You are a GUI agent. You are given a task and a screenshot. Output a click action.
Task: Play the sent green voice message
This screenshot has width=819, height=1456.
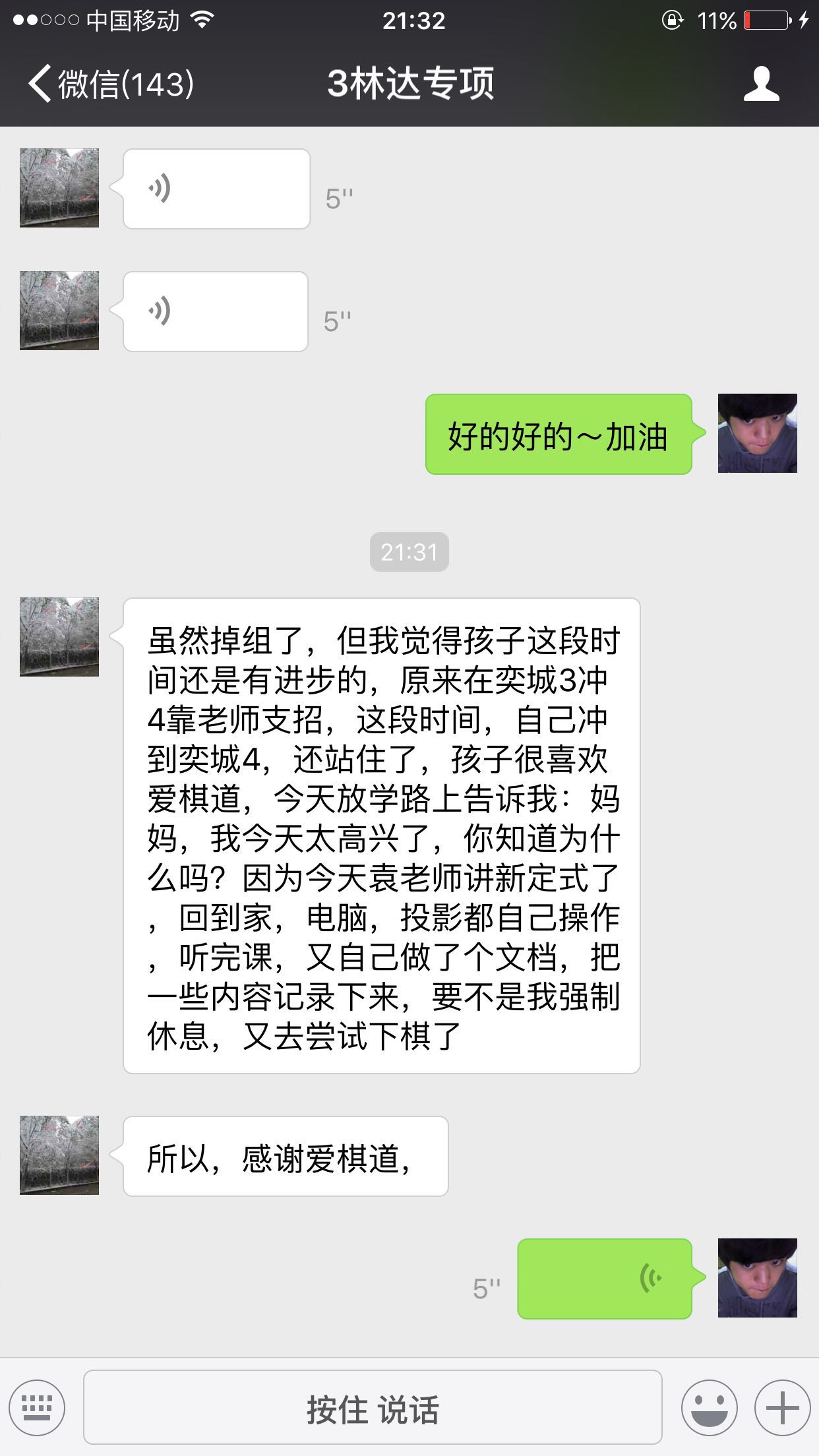604,1279
